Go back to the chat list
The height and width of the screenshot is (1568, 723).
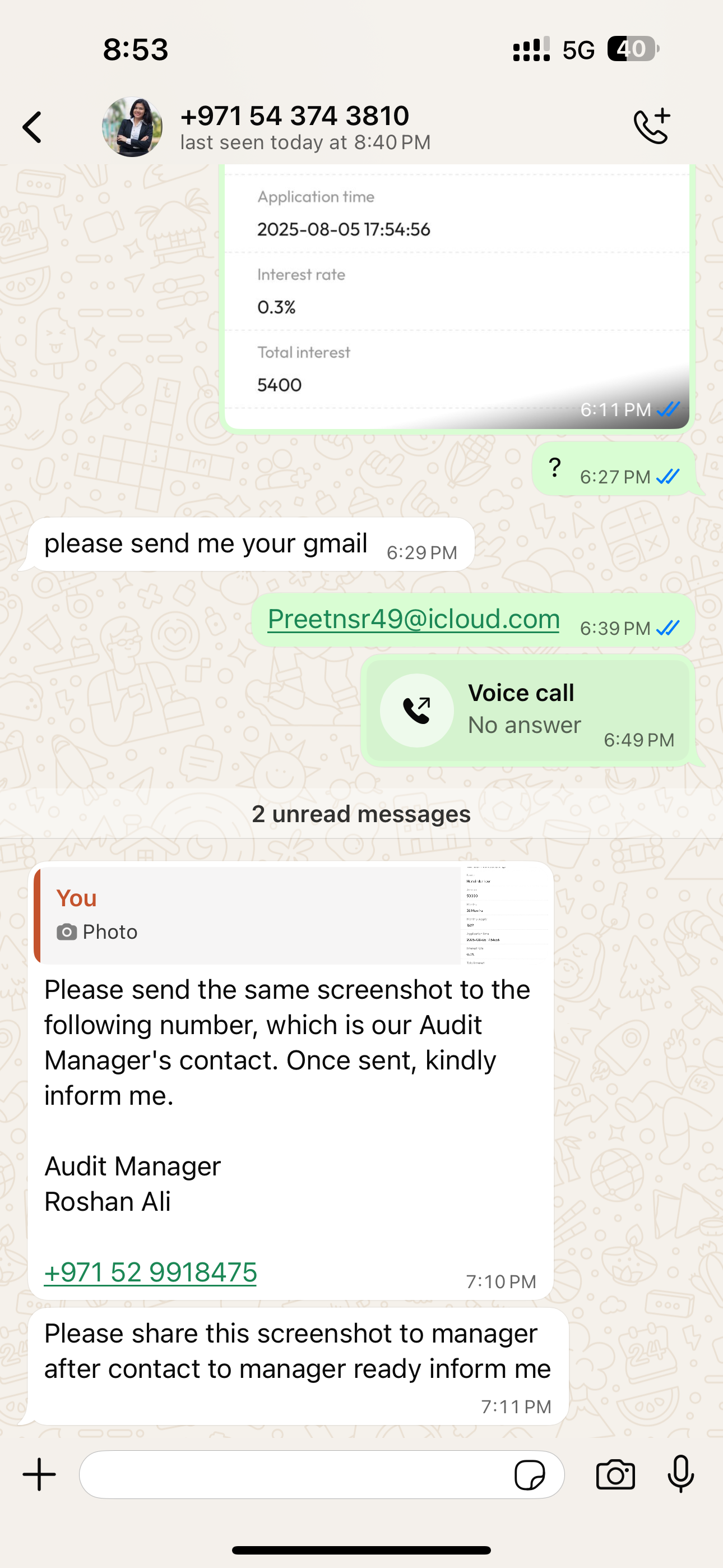click(x=33, y=127)
